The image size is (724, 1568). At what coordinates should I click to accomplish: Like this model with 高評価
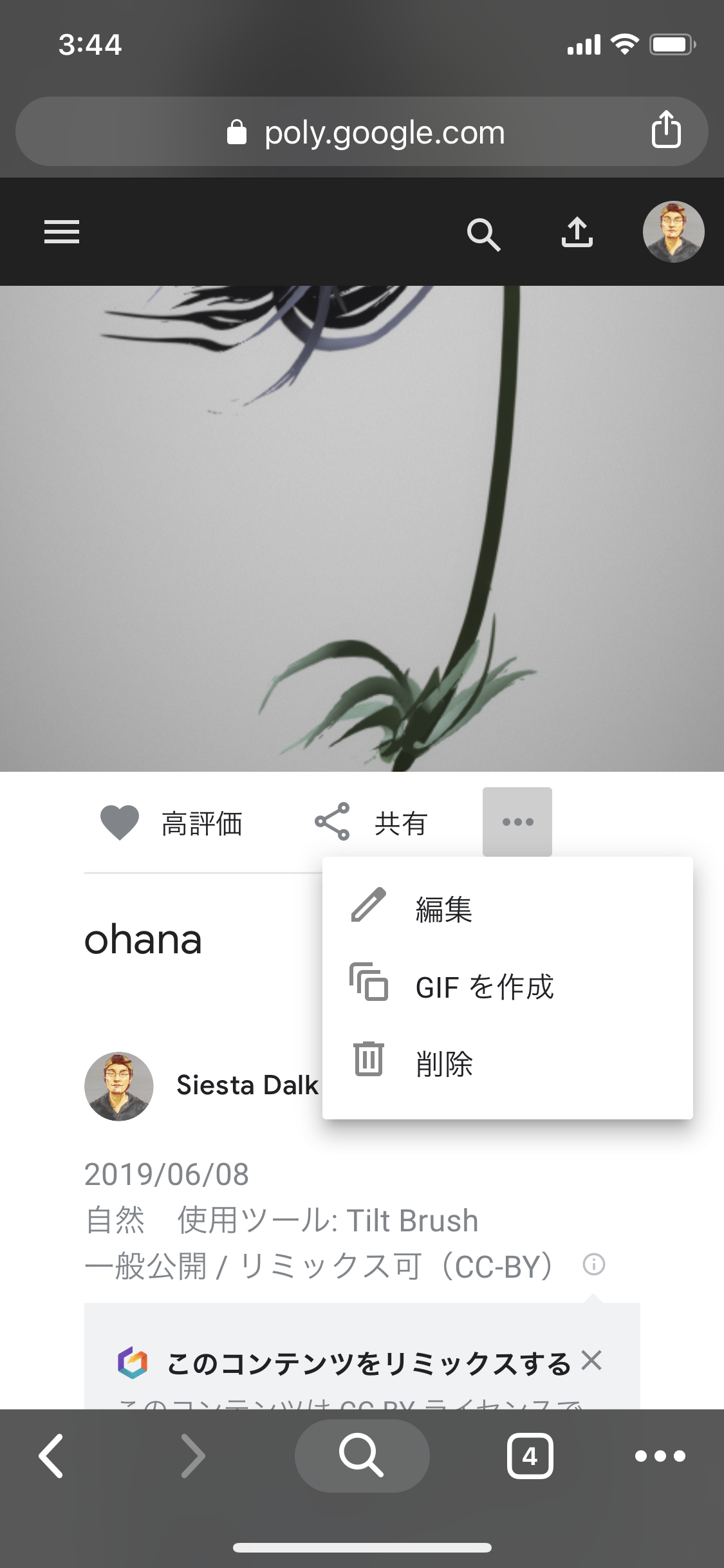click(x=172, y=823)
